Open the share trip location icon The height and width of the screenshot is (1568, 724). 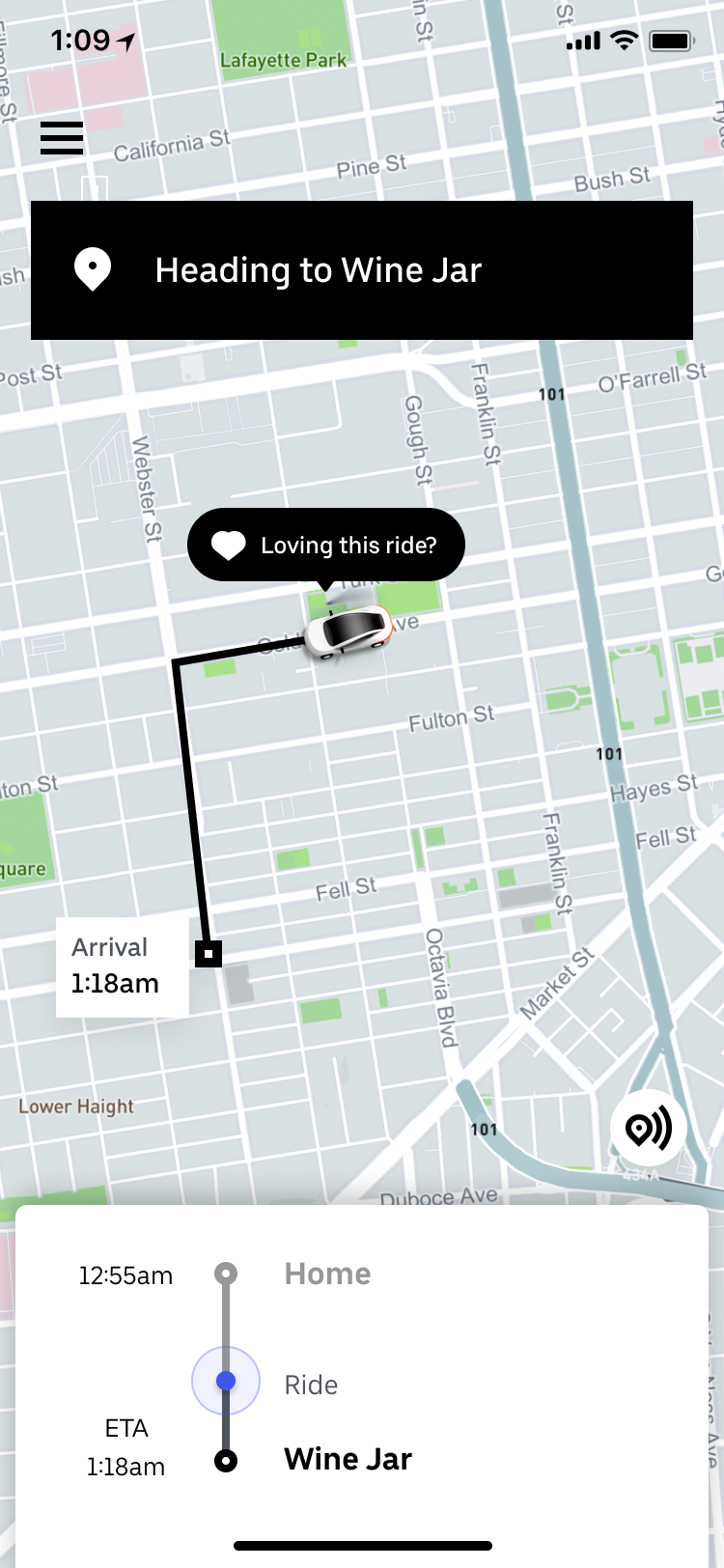coord(649,1128)
